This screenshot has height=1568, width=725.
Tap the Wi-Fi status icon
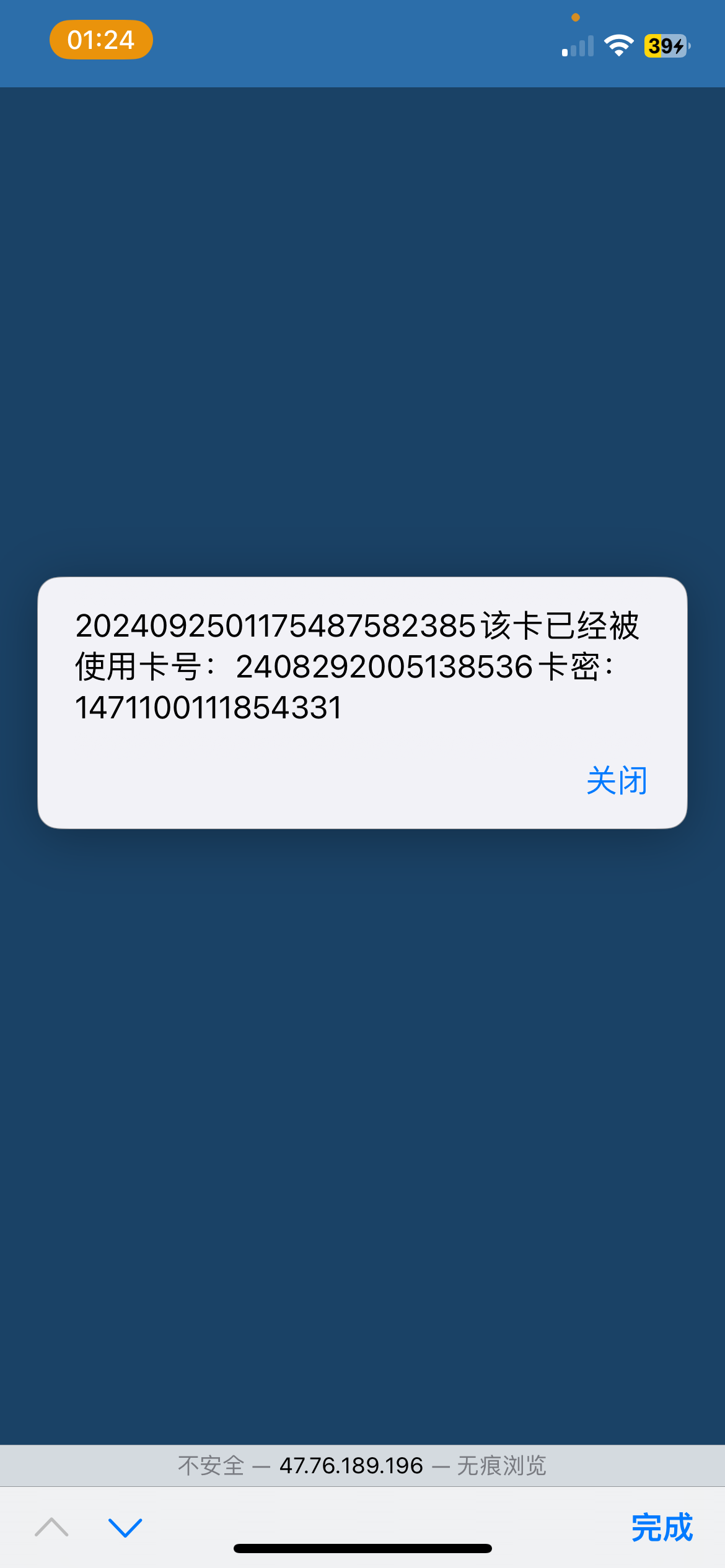tap(620, 43)
